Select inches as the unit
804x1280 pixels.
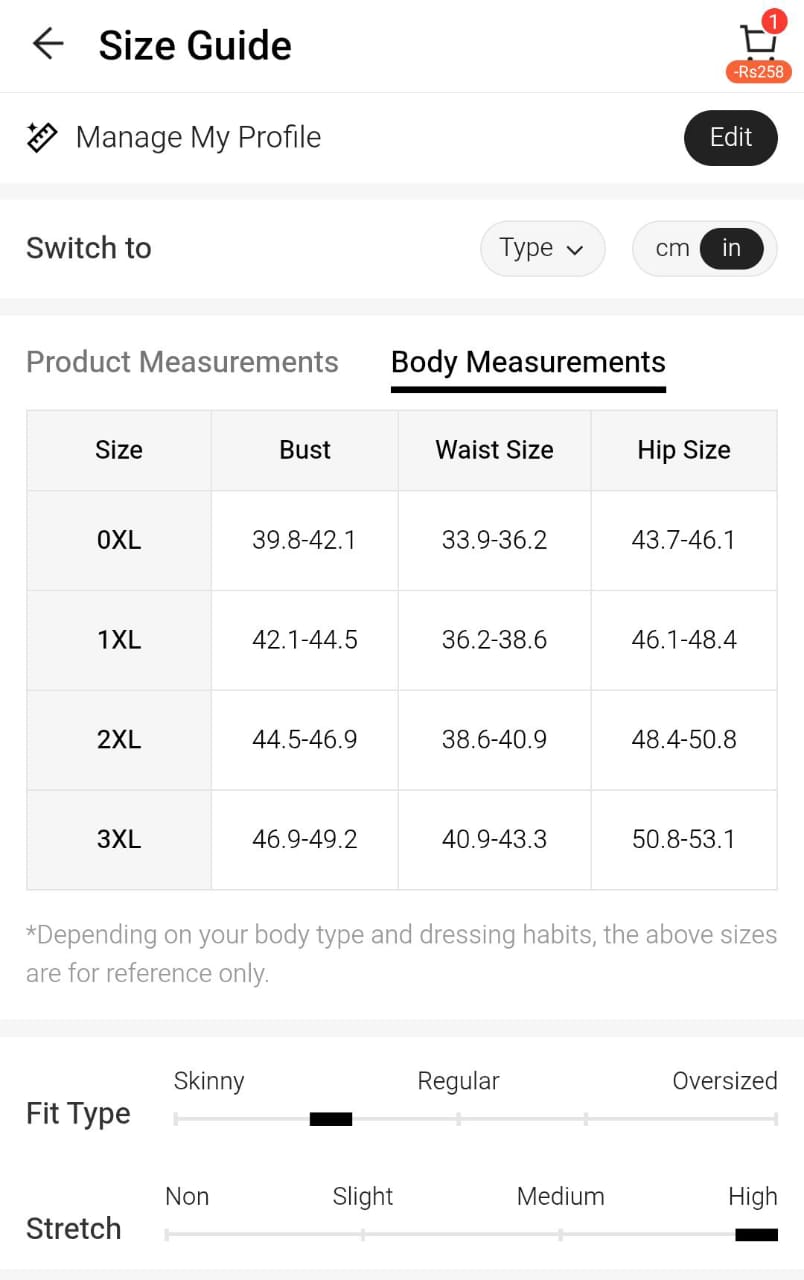[732, 248]
